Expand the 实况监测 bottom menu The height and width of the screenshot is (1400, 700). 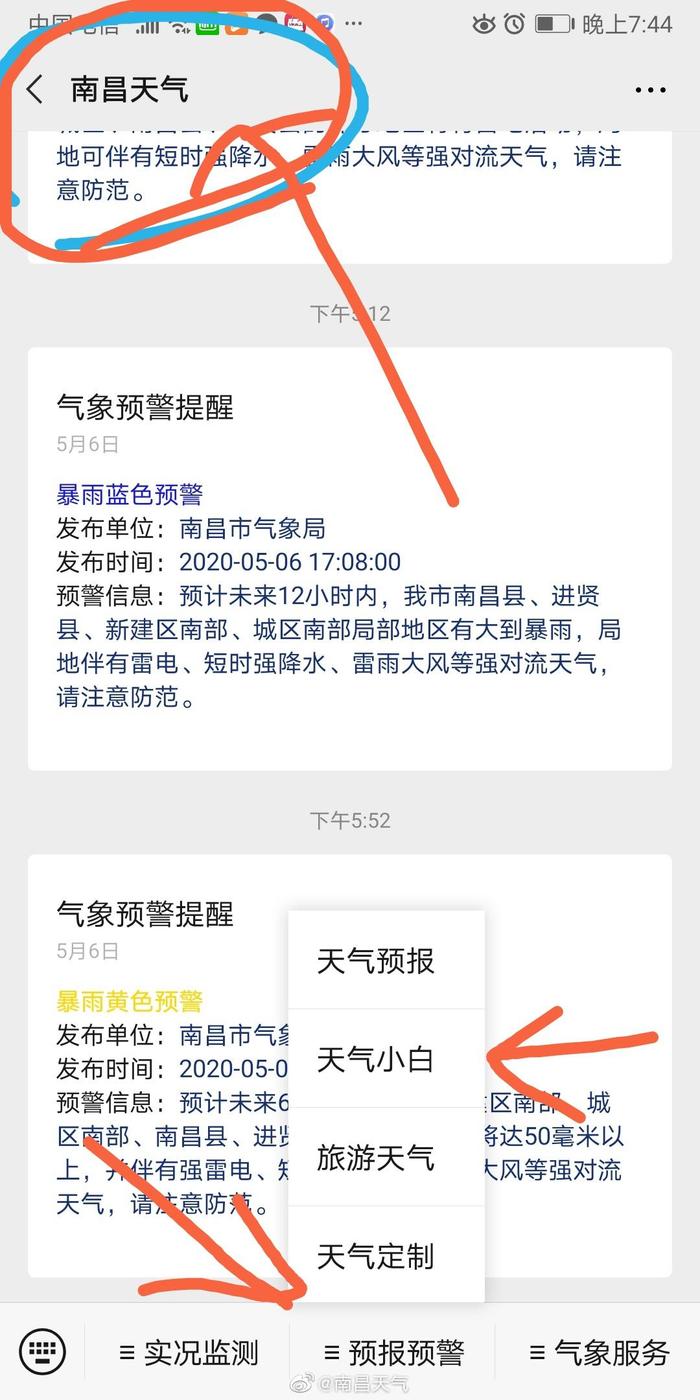point(189,1353)
